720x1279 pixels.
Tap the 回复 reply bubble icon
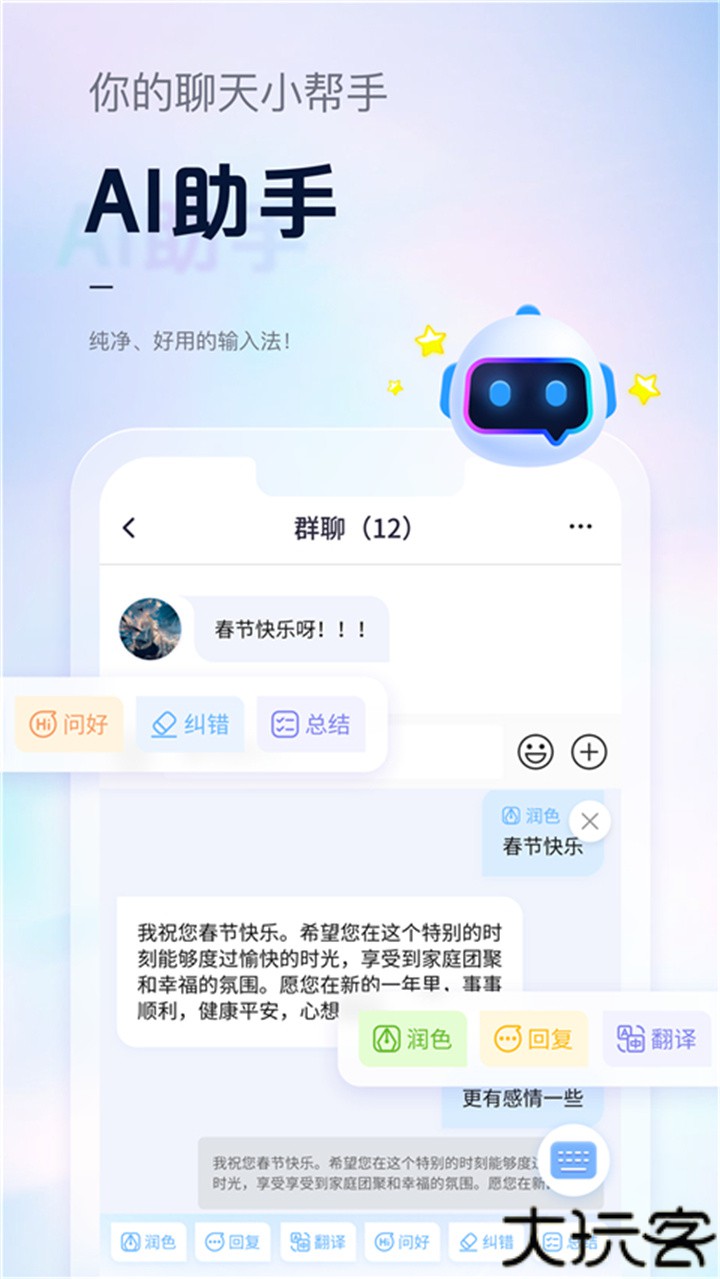[510, 1038]
